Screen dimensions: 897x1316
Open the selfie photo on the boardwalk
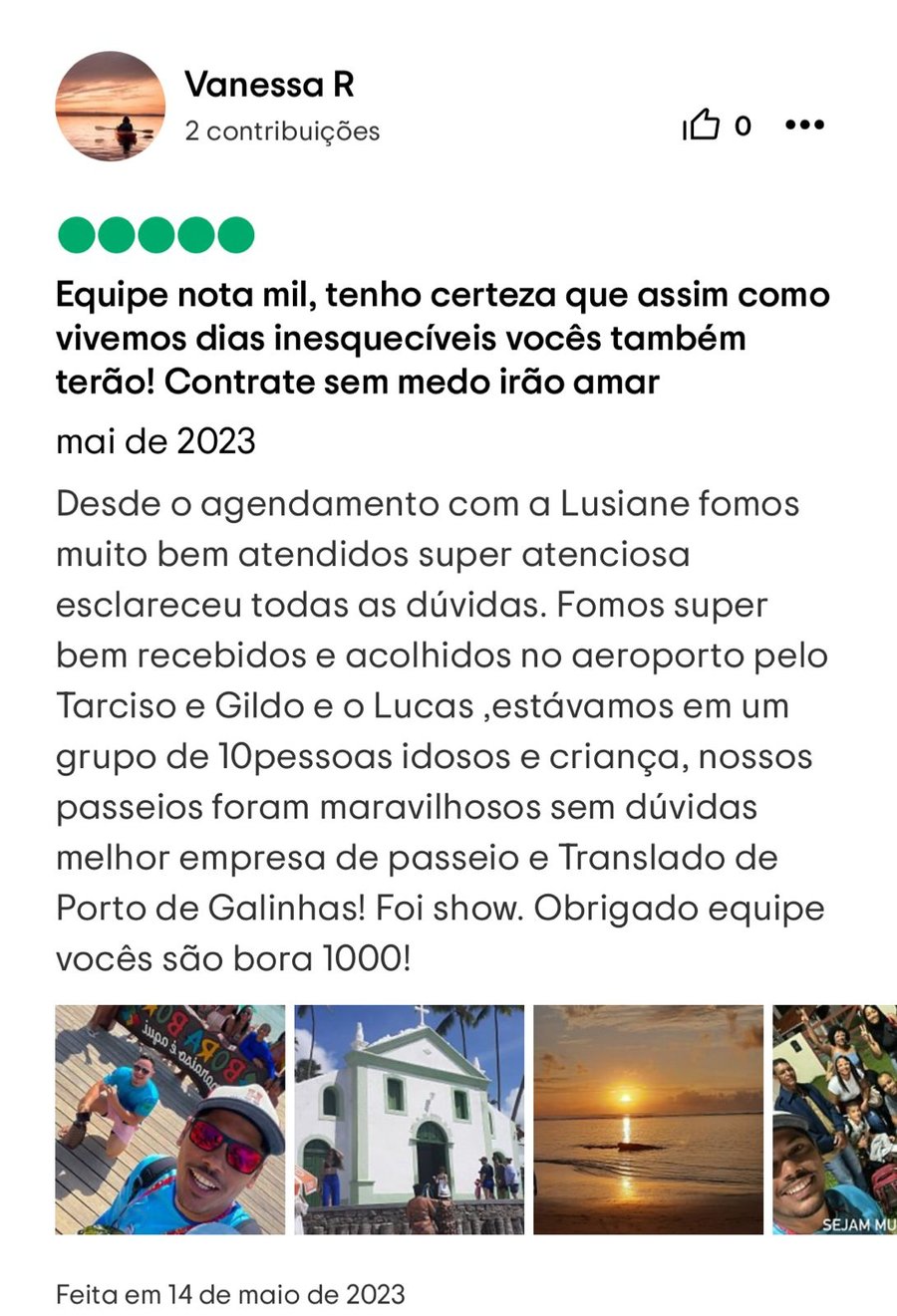coord(169,1120)
